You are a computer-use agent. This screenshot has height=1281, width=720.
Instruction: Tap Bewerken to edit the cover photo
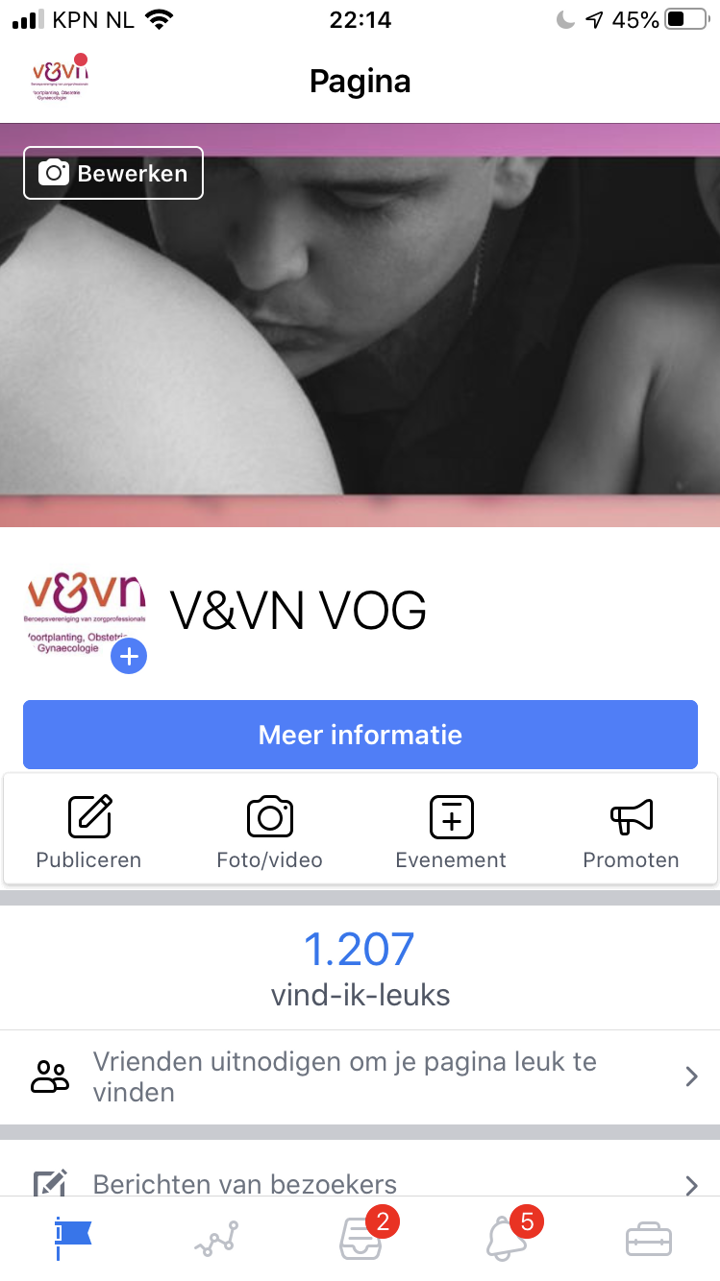113,173
